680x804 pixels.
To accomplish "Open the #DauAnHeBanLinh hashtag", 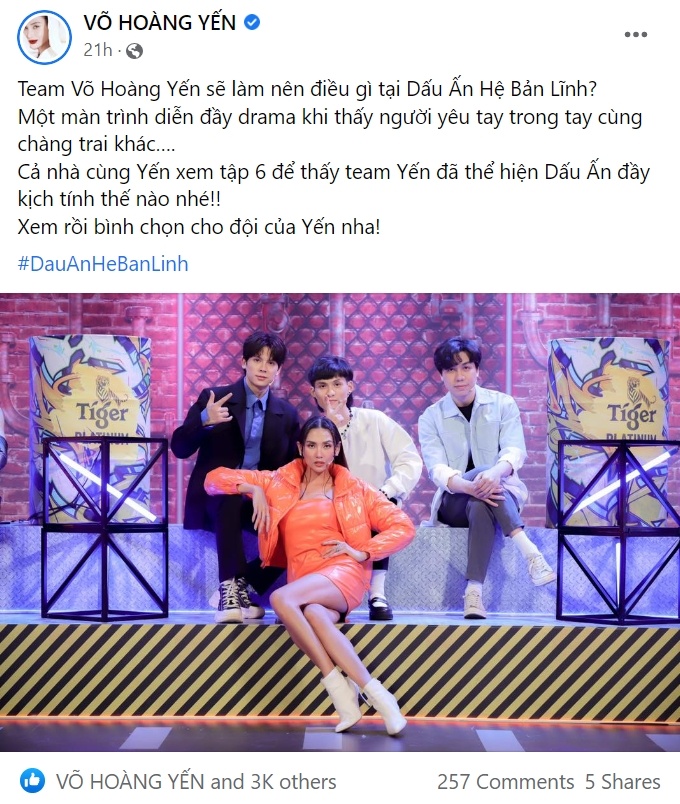I will [103, 264].
